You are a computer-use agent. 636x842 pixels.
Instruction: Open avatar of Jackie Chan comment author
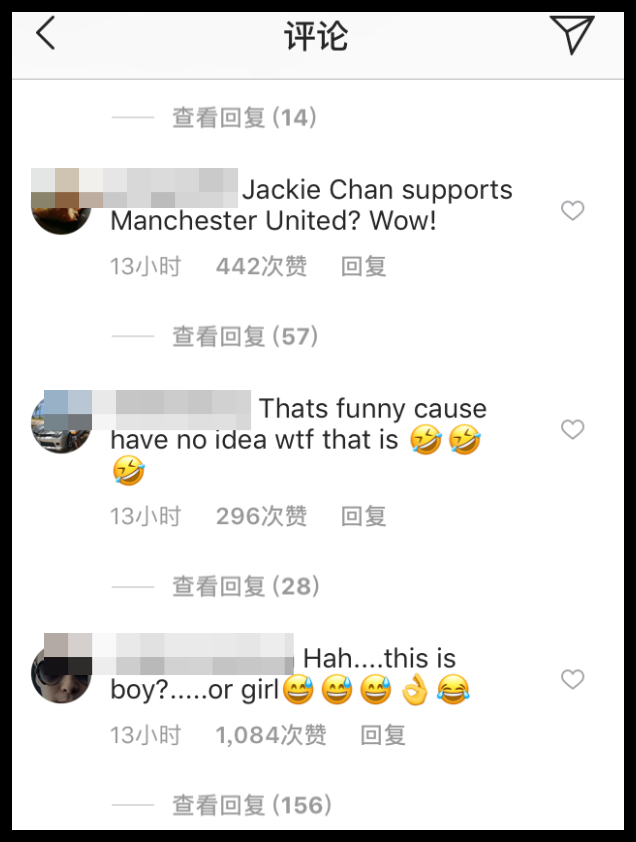point(62,205)
